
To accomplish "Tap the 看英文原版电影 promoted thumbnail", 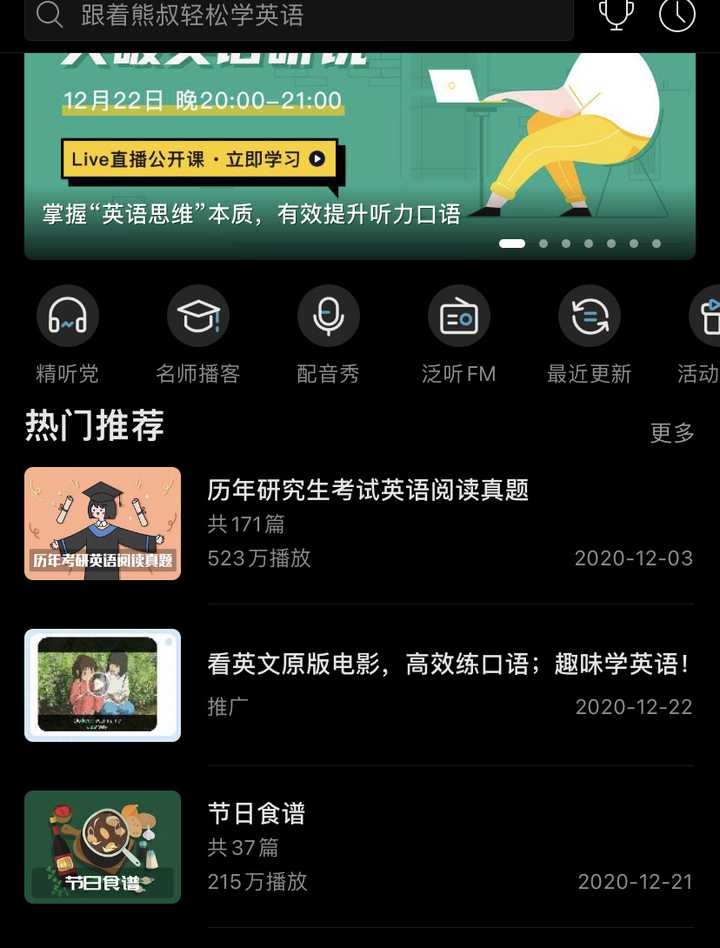I will click(x=102, y=685).
